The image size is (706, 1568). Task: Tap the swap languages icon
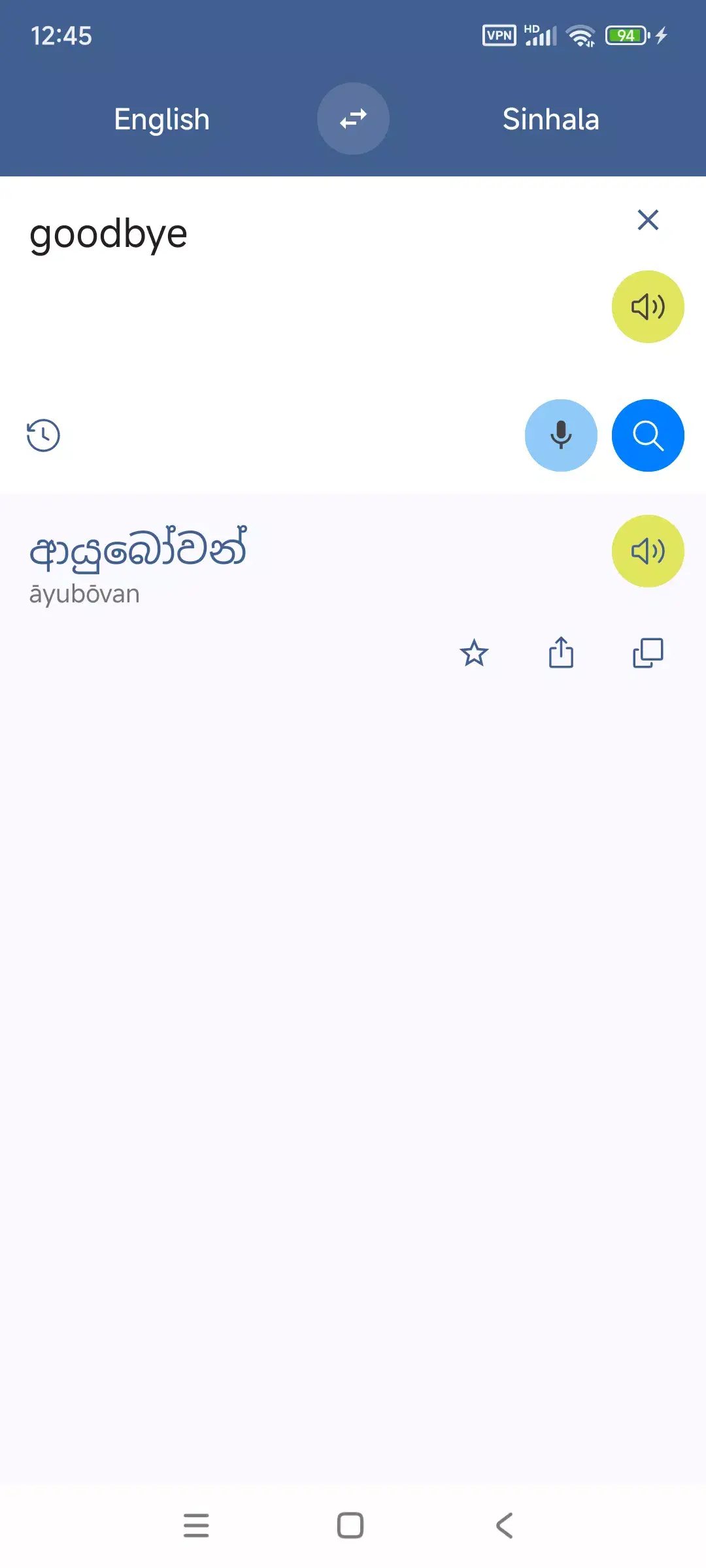point(353,118)
